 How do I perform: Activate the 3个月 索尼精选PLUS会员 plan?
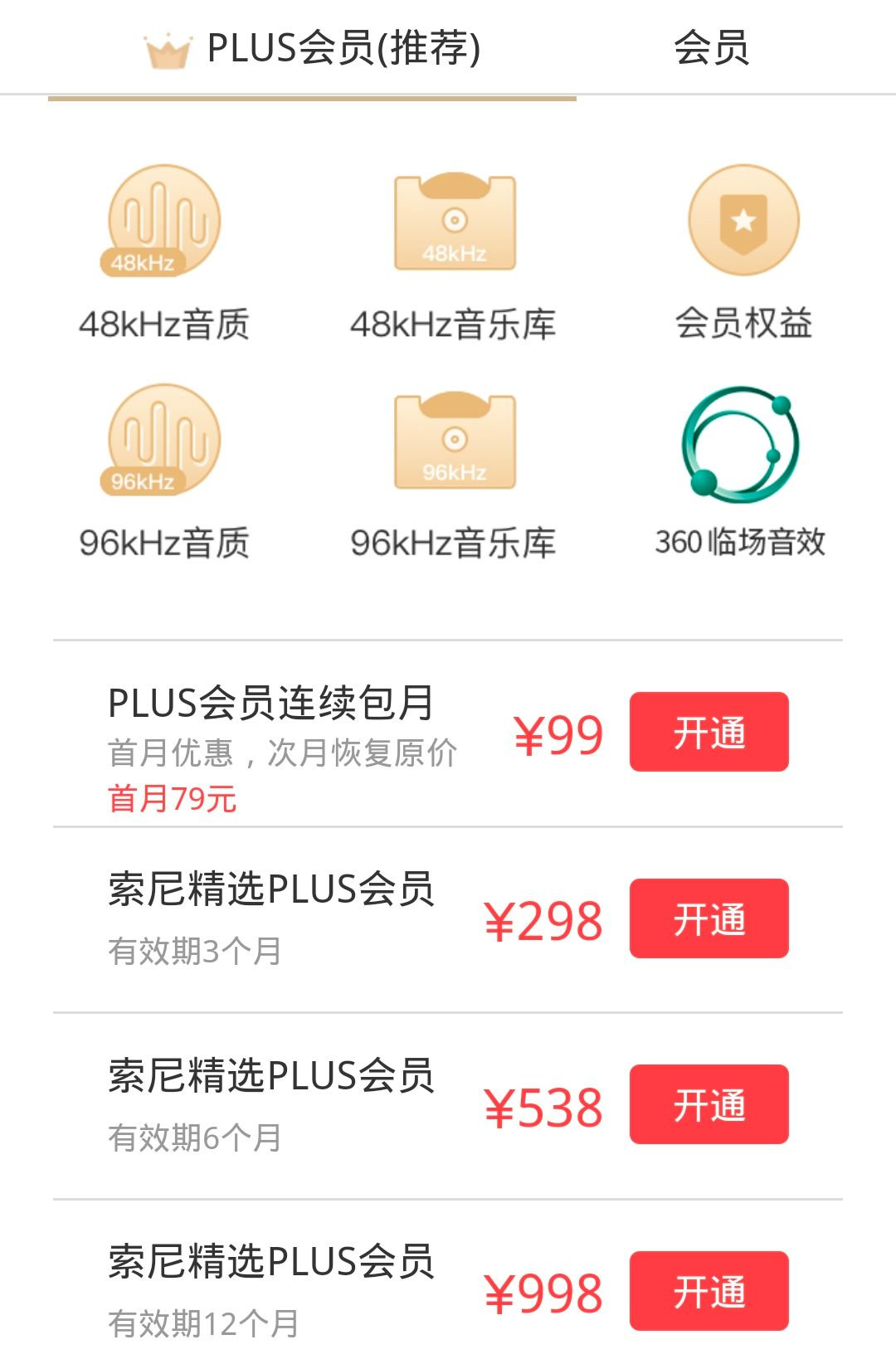pyautogui.click(x=709, y=918)
